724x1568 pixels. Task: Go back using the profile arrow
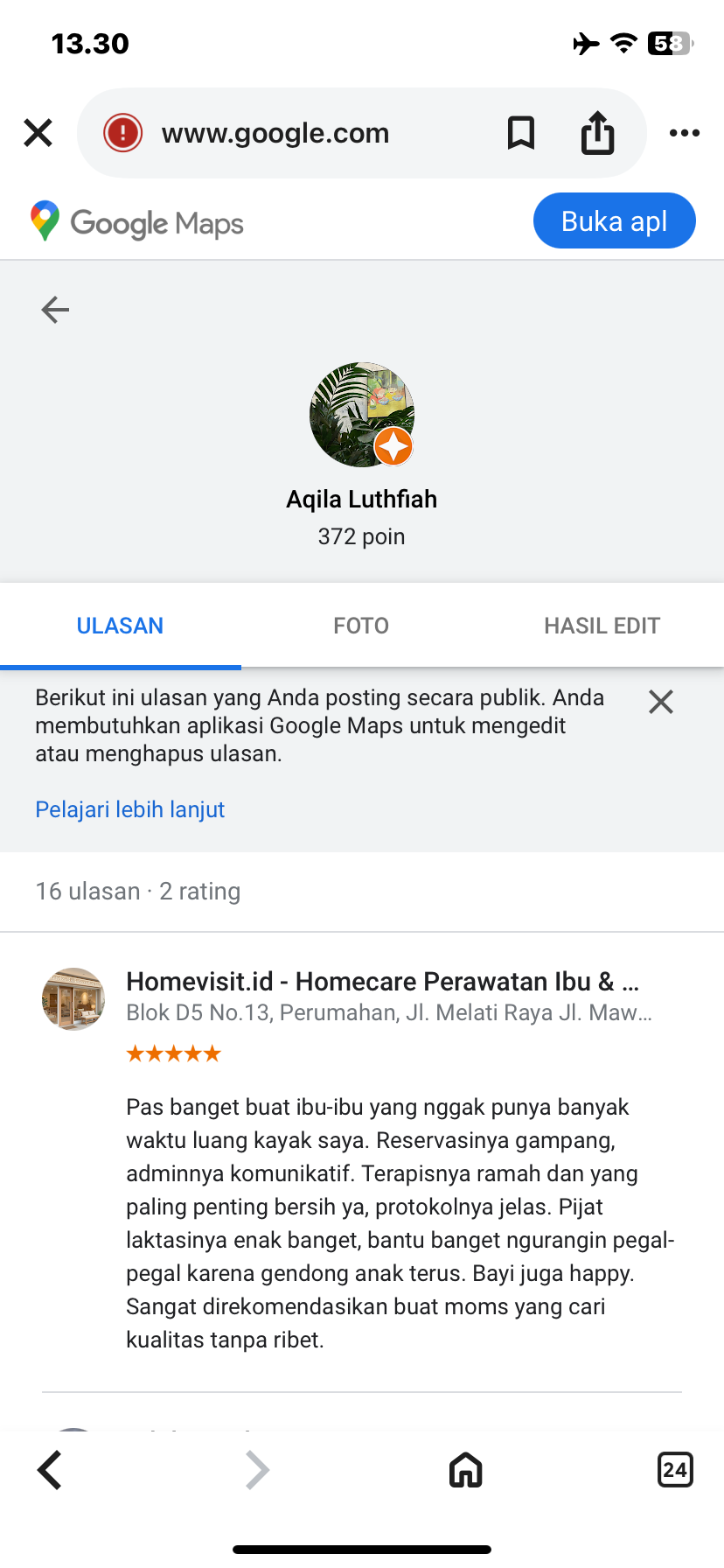[x=55, y=310]
